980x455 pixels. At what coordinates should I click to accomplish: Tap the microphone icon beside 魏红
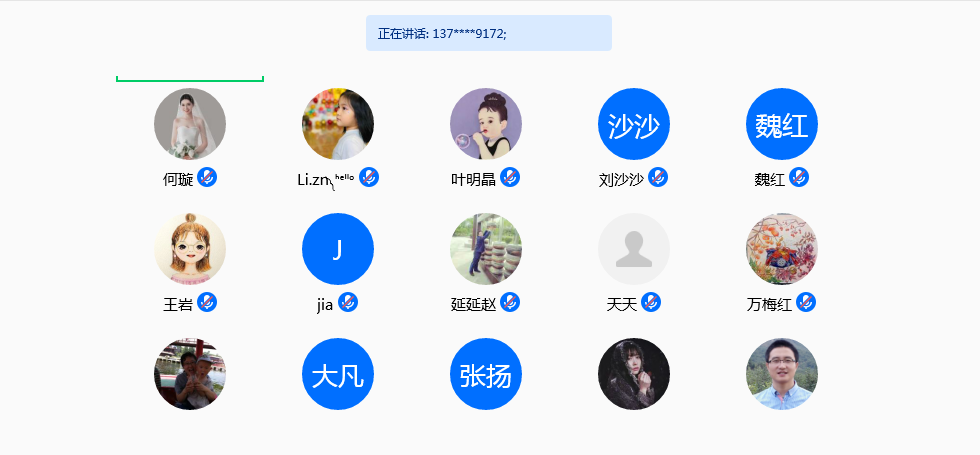(799, 178)
